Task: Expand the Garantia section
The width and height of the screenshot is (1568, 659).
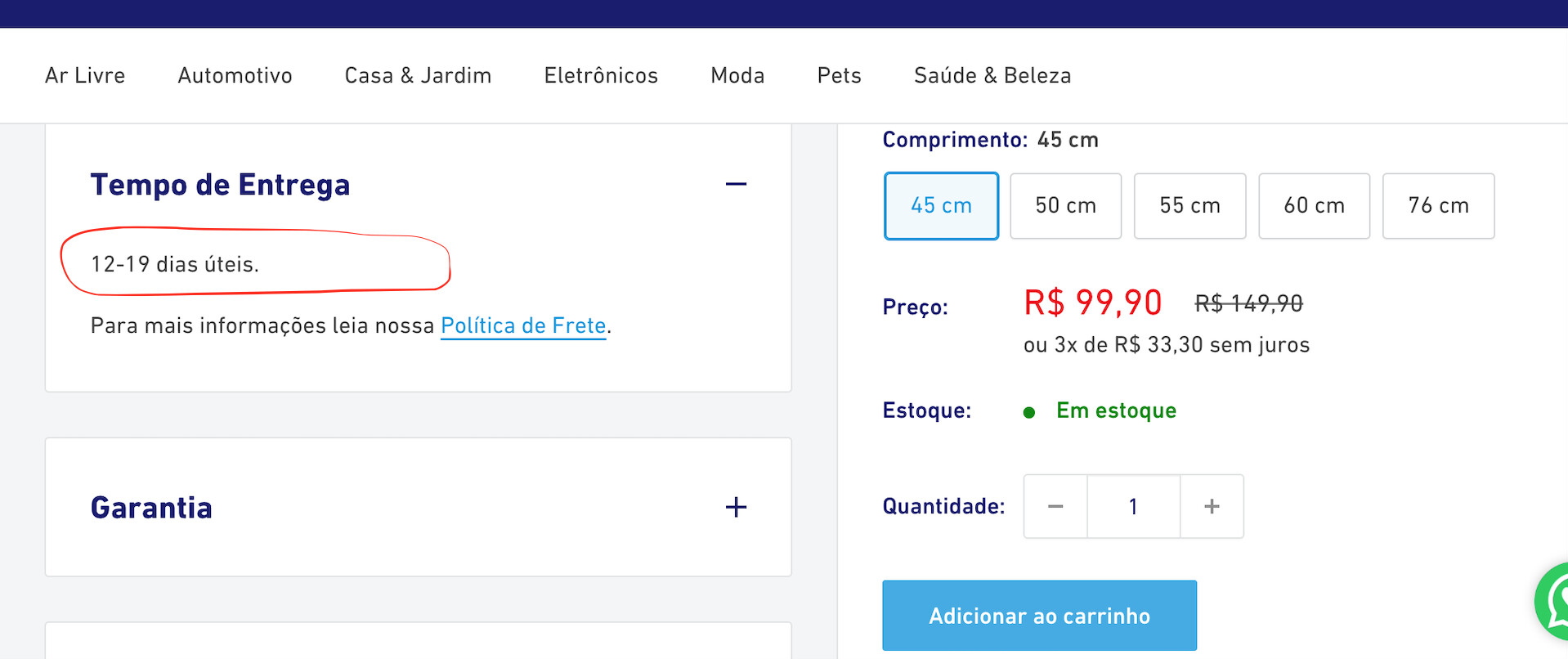Action: pyautogui.click(x=736, y=507)
